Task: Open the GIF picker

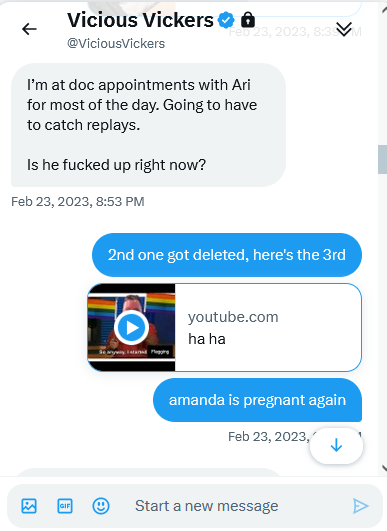Action: point(65,506)
